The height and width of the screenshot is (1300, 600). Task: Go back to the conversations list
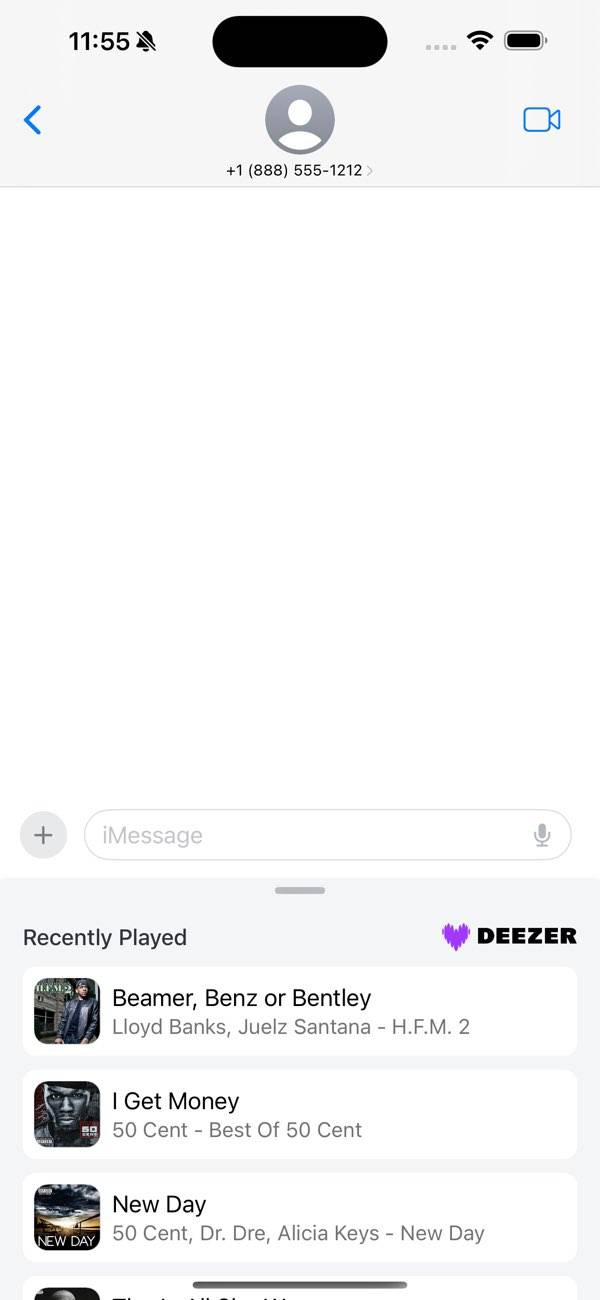(33, 121)
